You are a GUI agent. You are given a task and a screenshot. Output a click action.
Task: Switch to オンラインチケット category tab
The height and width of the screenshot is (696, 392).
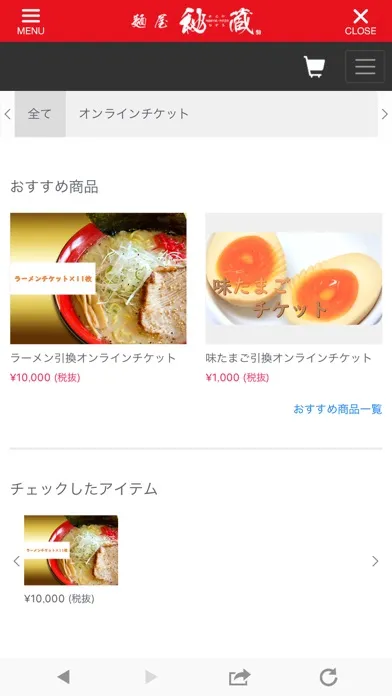point(134,114)
